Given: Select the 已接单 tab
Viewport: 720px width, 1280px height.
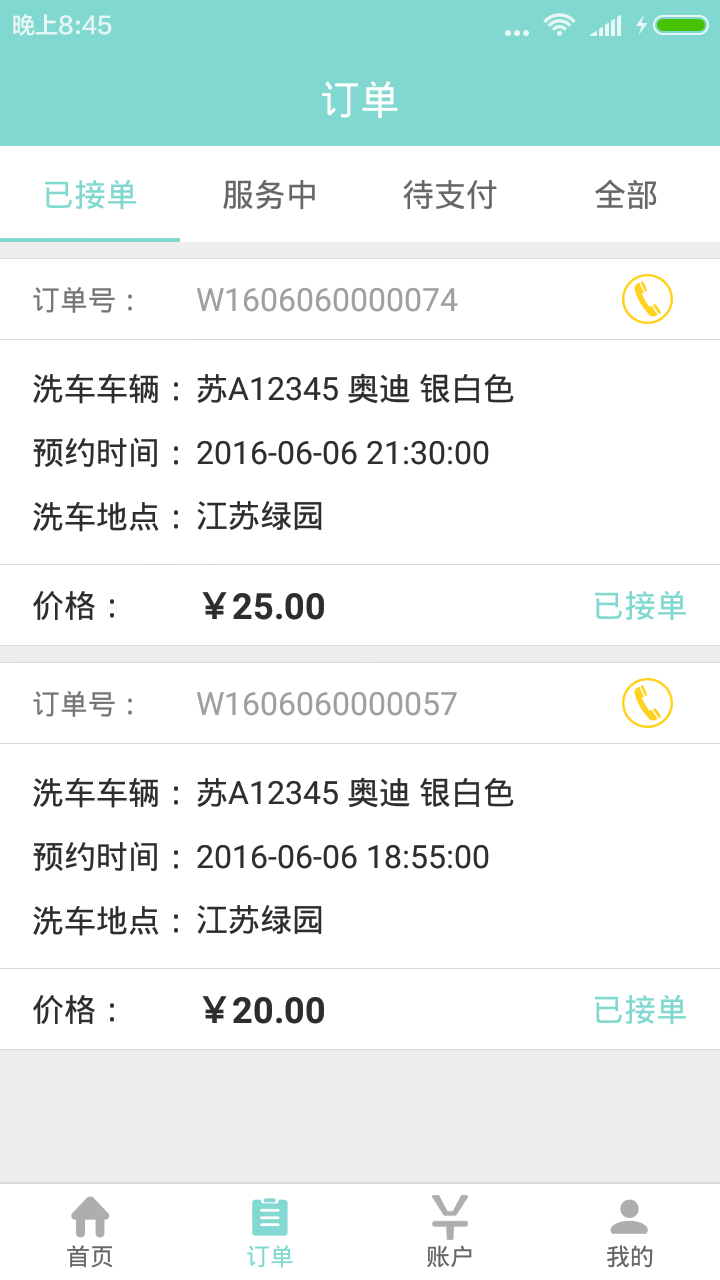Looking at the screenshot, I should (x=90, y=196).
